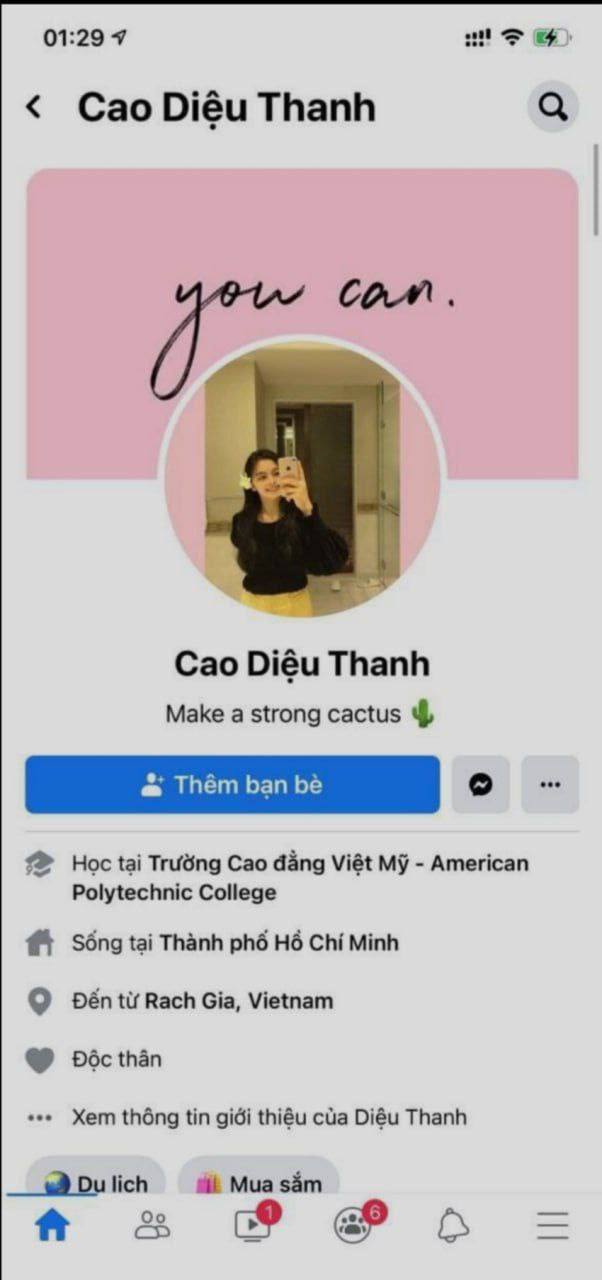Xem thông tin giới thiệu của Diệu Thanh
This screenshot has width=602, height=1280.
(268, 1117)
